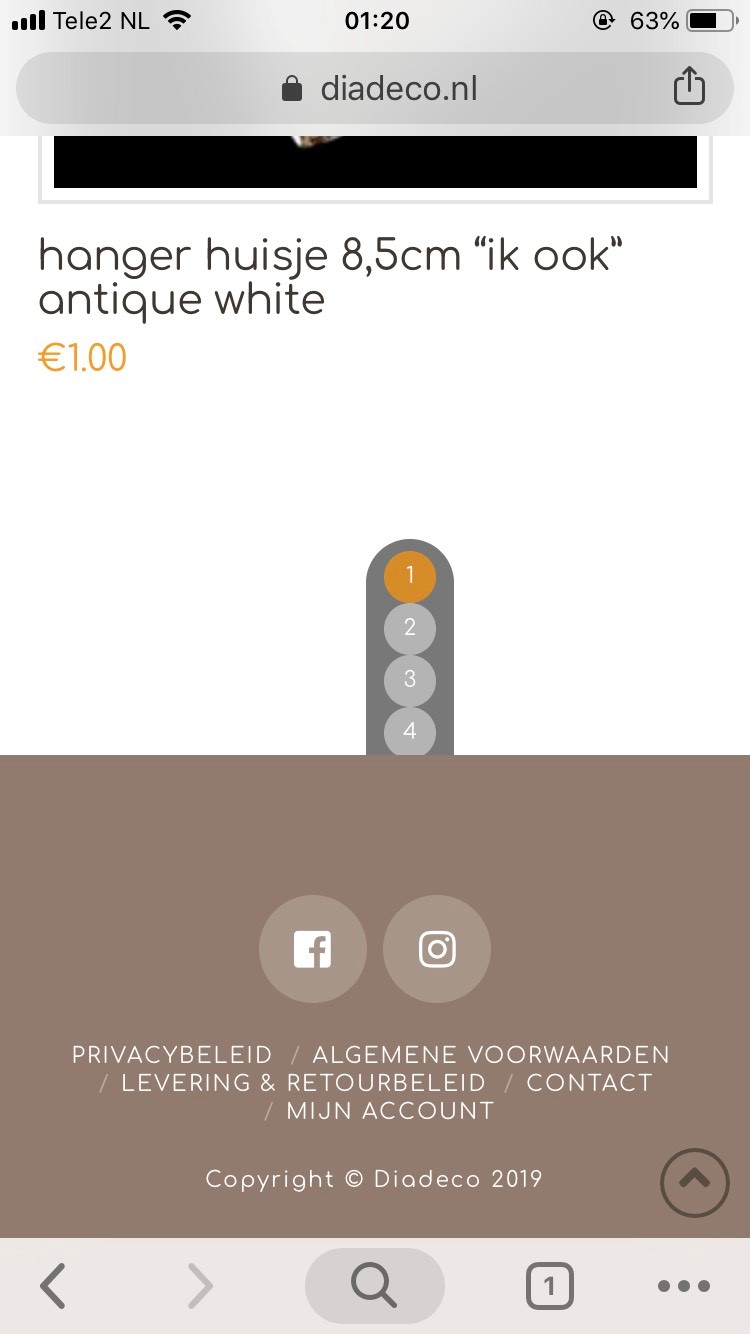750x1334 pixels.
Task: Open the Contact page
Action: [x=589, y=1083]
